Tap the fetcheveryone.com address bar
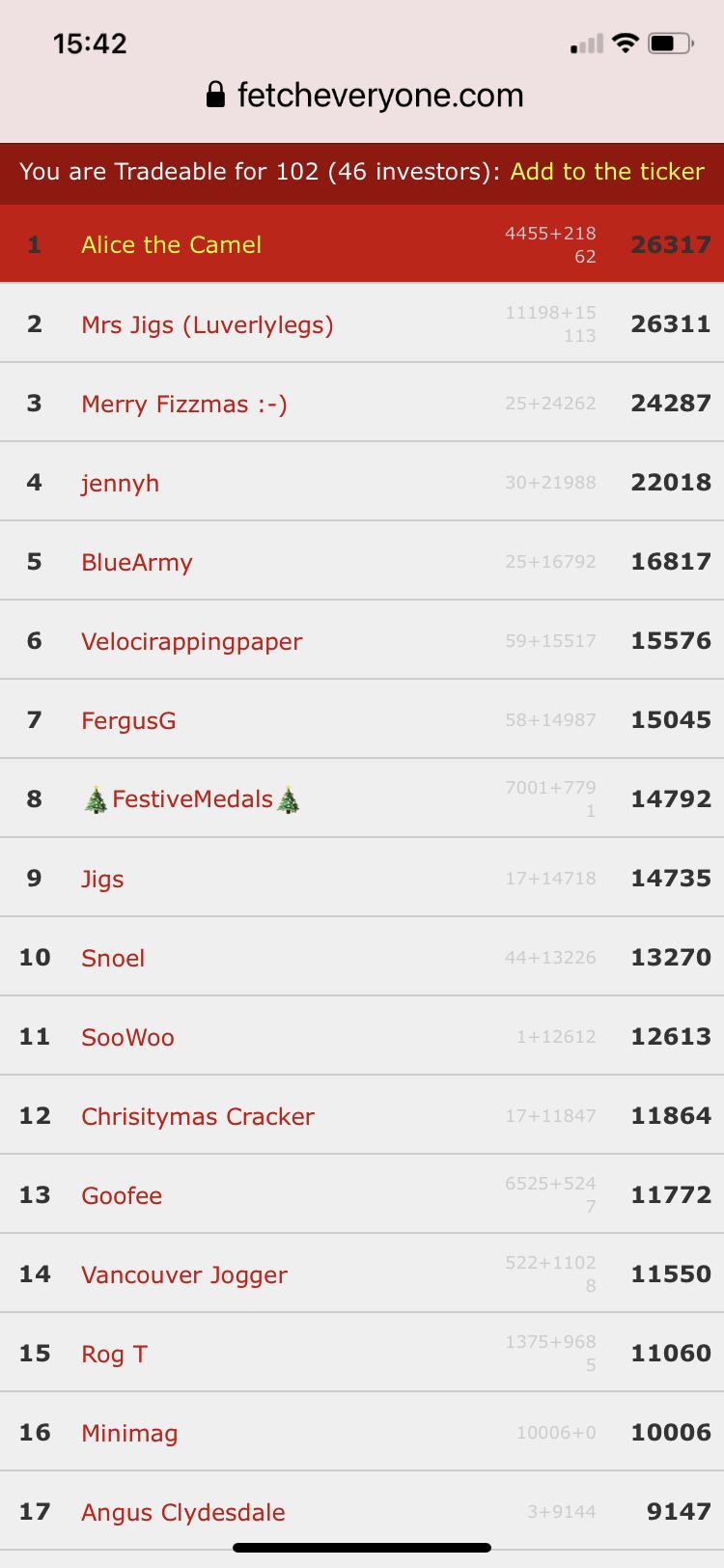This screenshot has height=1568, width=724. click(x=365, y=95)
